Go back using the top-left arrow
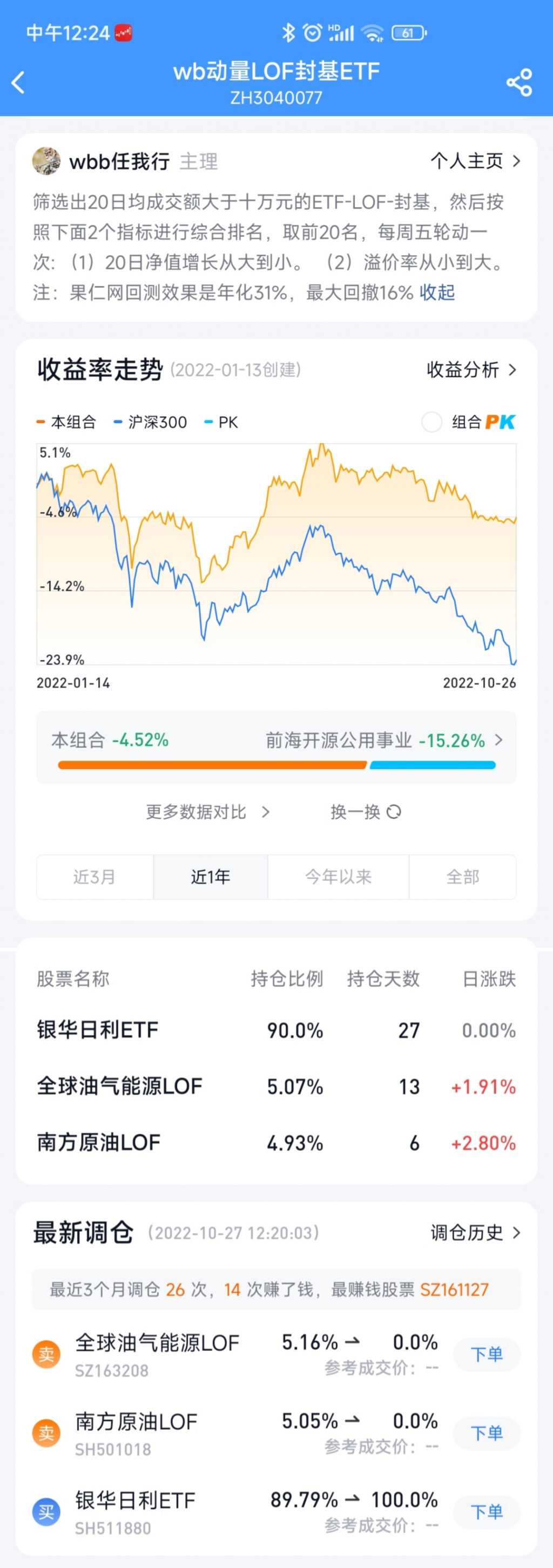Screen dimensions: 553x1568 coord(19,83)
